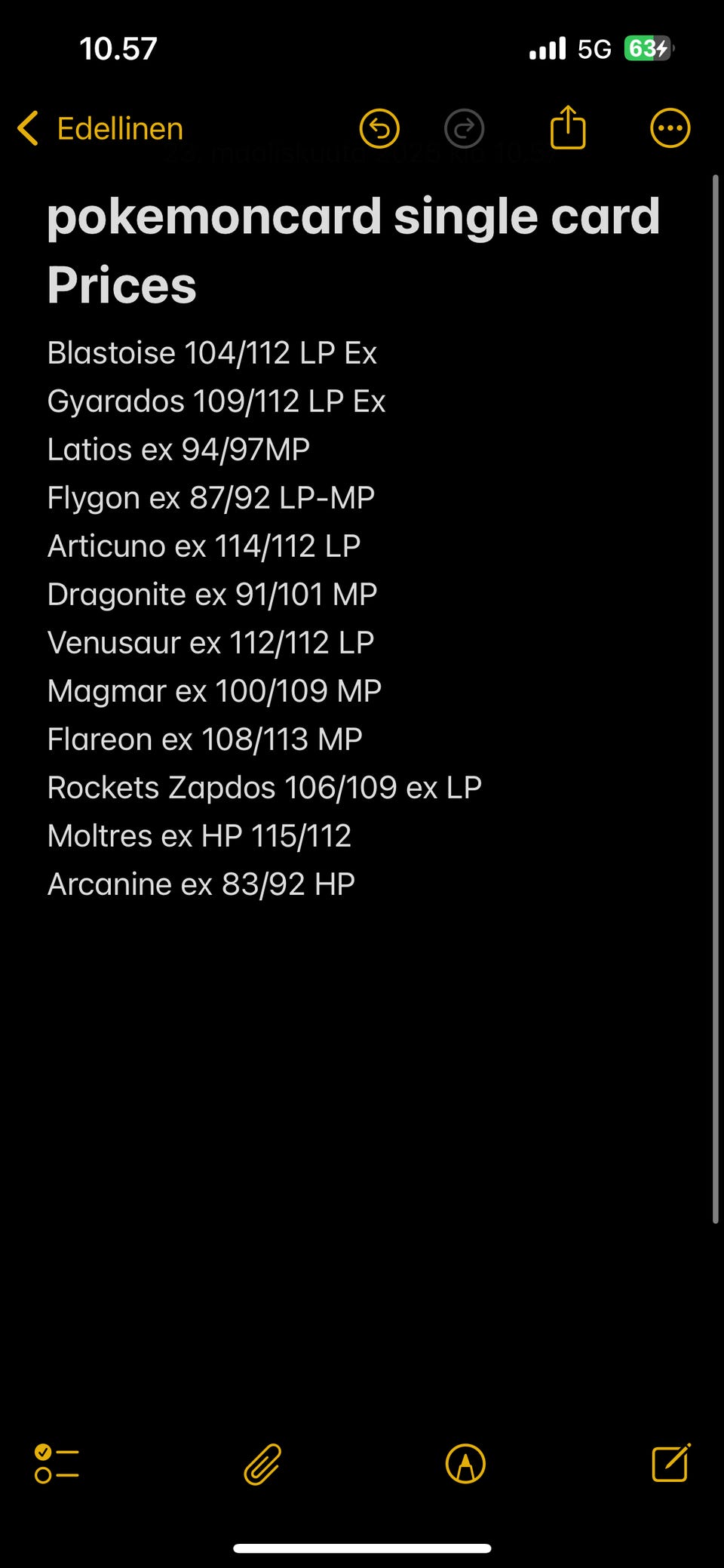The height and width of the screenshot is (1568, 724).
Task: Undo the last edit
Action: point(379,129)
